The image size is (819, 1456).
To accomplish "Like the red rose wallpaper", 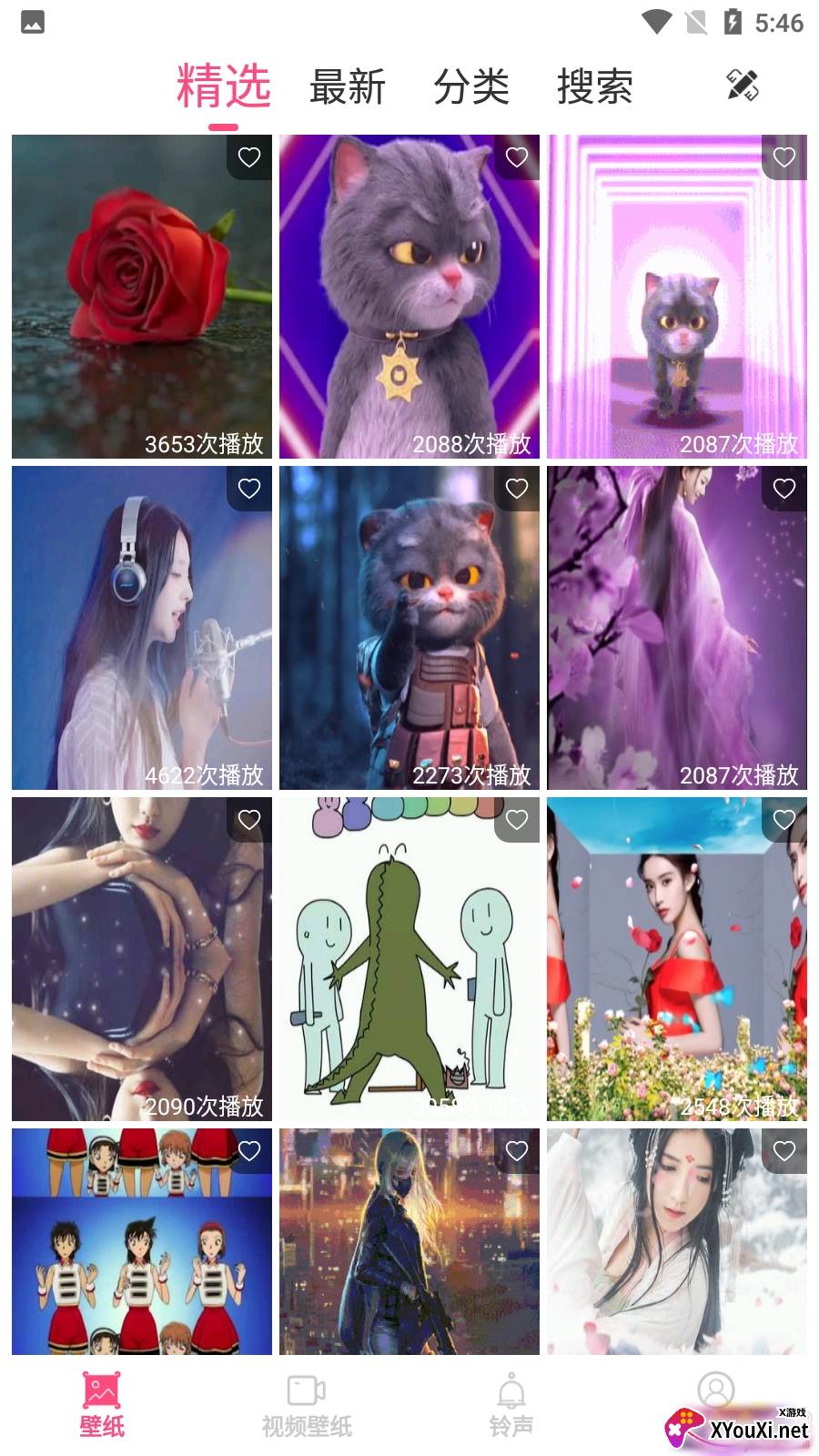I will coord(249,157).
